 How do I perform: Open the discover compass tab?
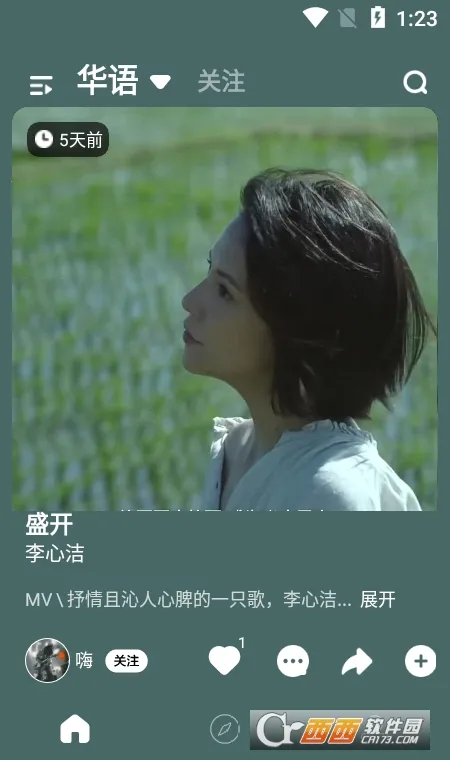(x=225, y=729)
